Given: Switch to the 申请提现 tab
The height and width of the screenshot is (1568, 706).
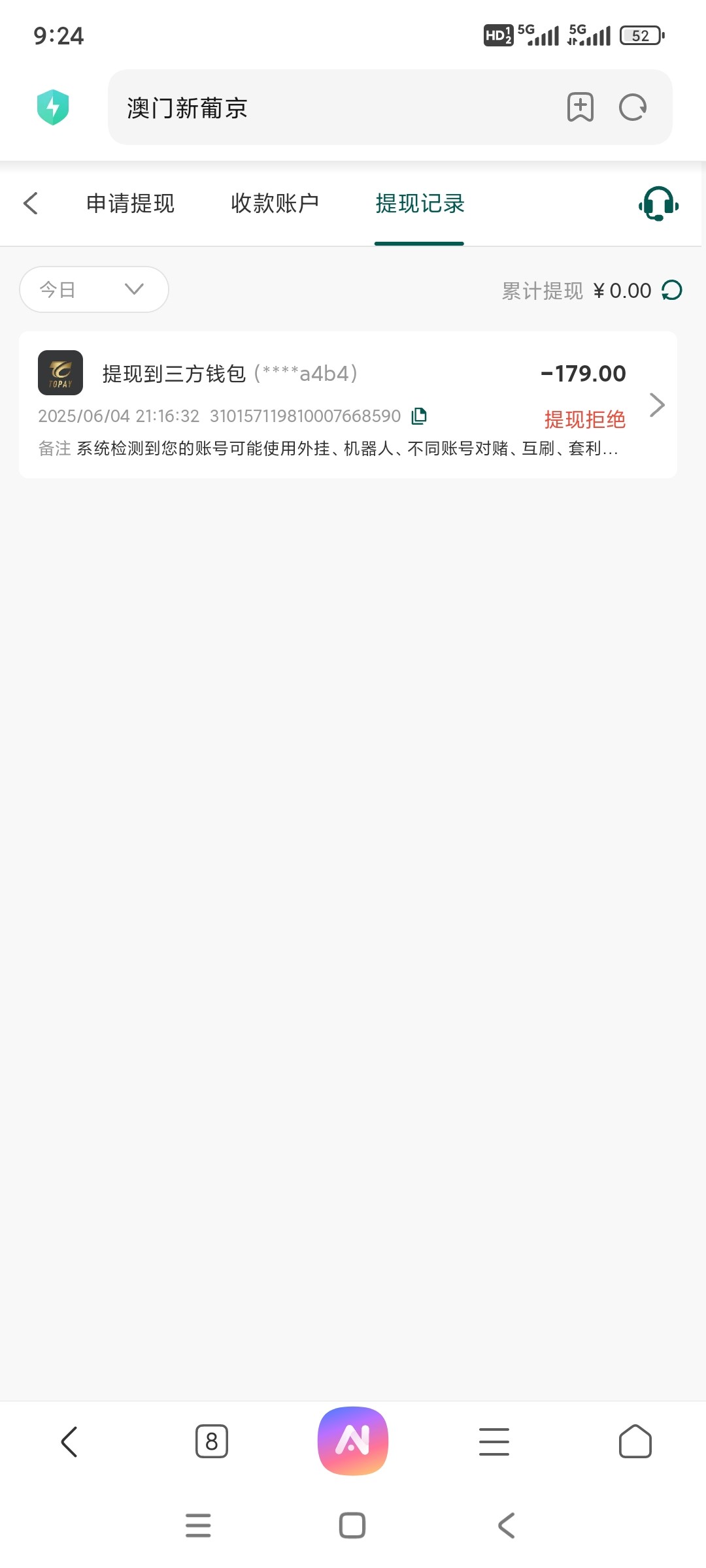Looking at the screenshot, I should coord(130,203).
